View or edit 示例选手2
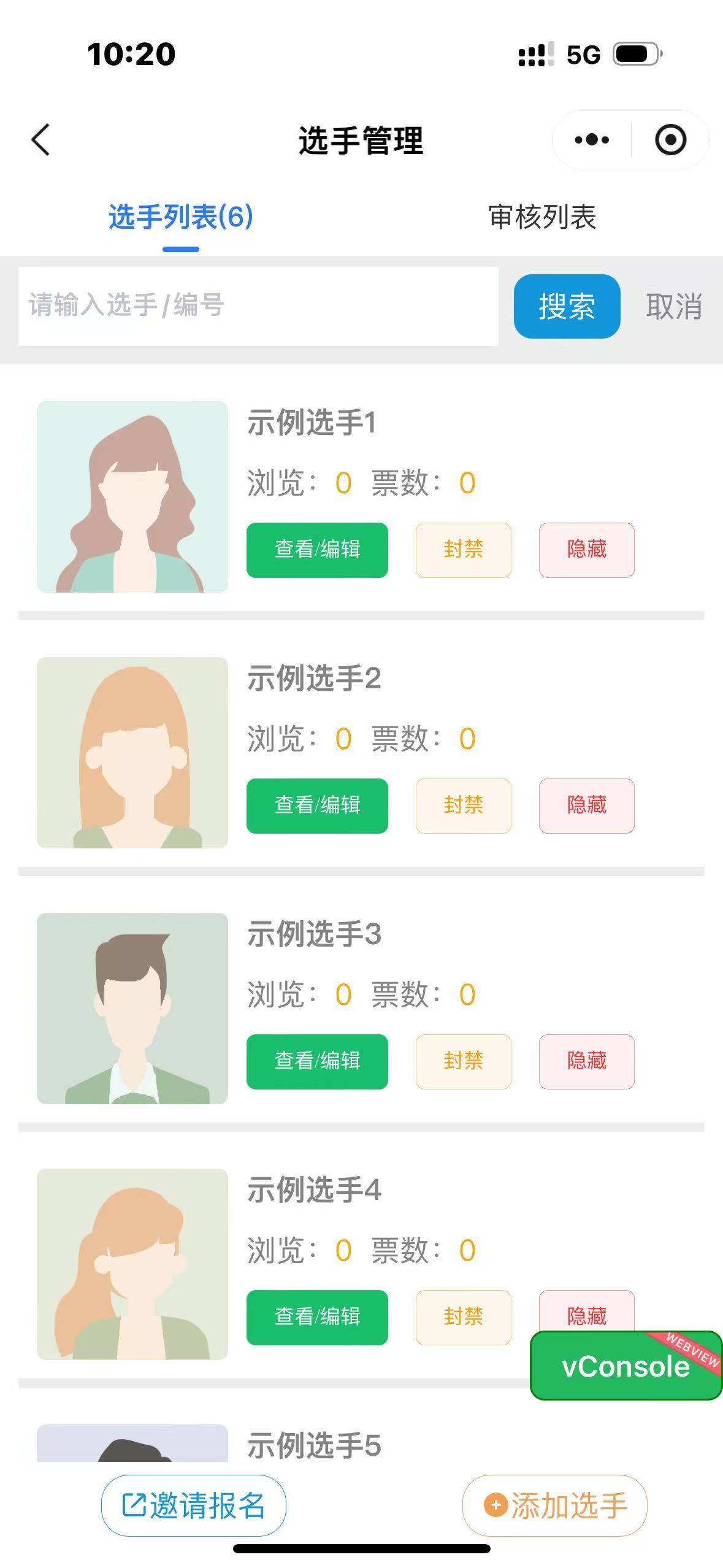 [317, 805]
